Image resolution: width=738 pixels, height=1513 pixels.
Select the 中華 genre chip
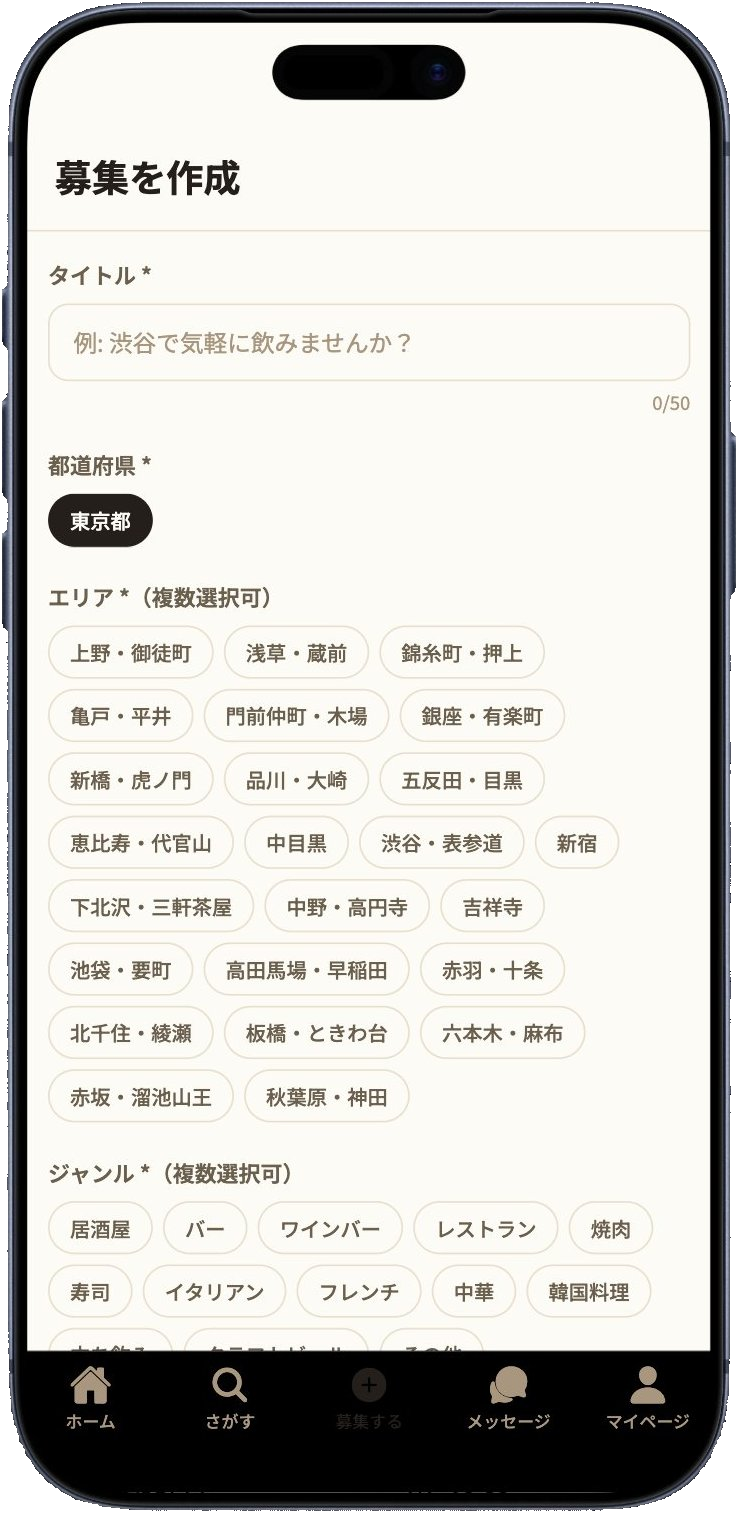(472, 1291)
